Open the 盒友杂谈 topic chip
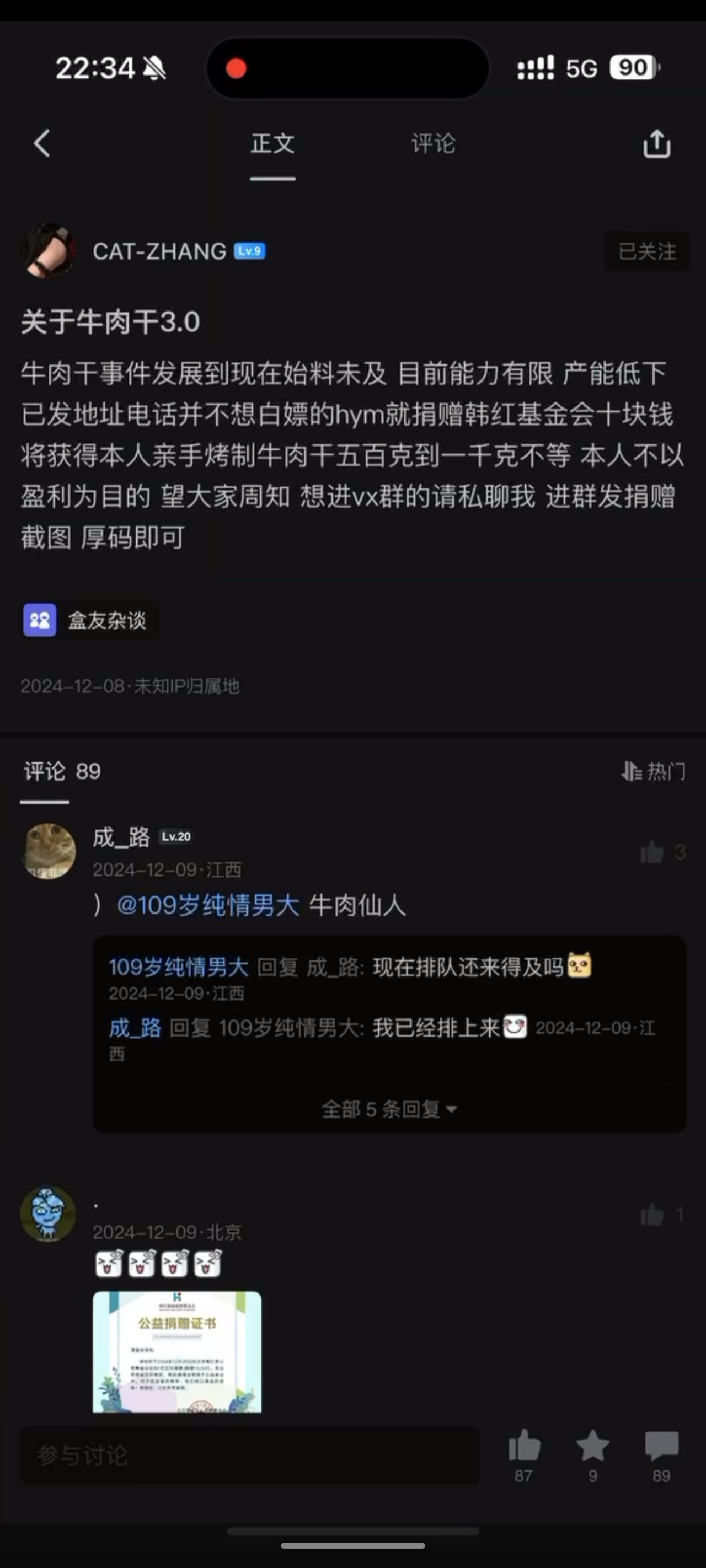The height and width of the screenshot is (1568, 706). coord(90,620)
